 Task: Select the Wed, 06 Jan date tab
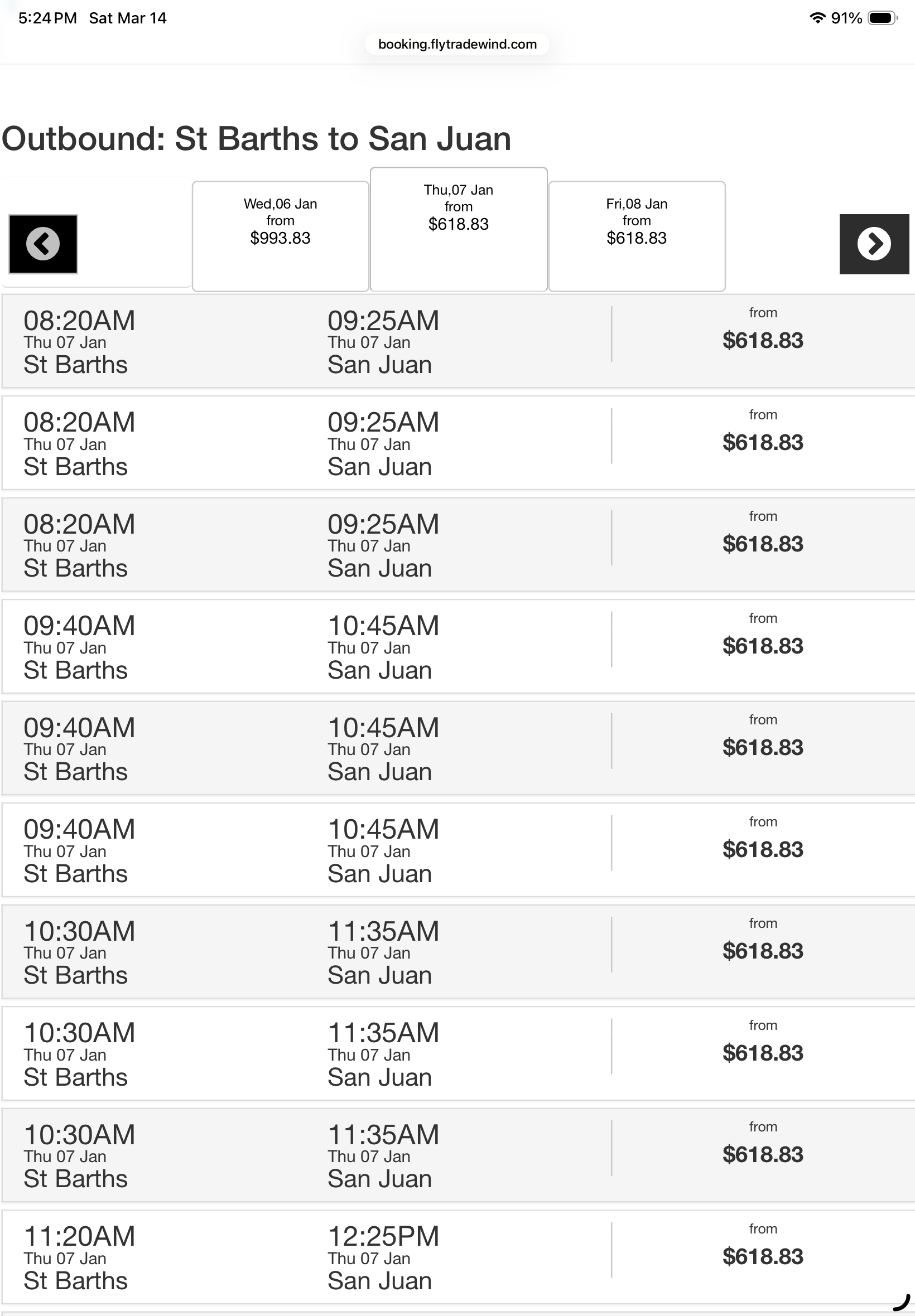[x=280, y=235]
